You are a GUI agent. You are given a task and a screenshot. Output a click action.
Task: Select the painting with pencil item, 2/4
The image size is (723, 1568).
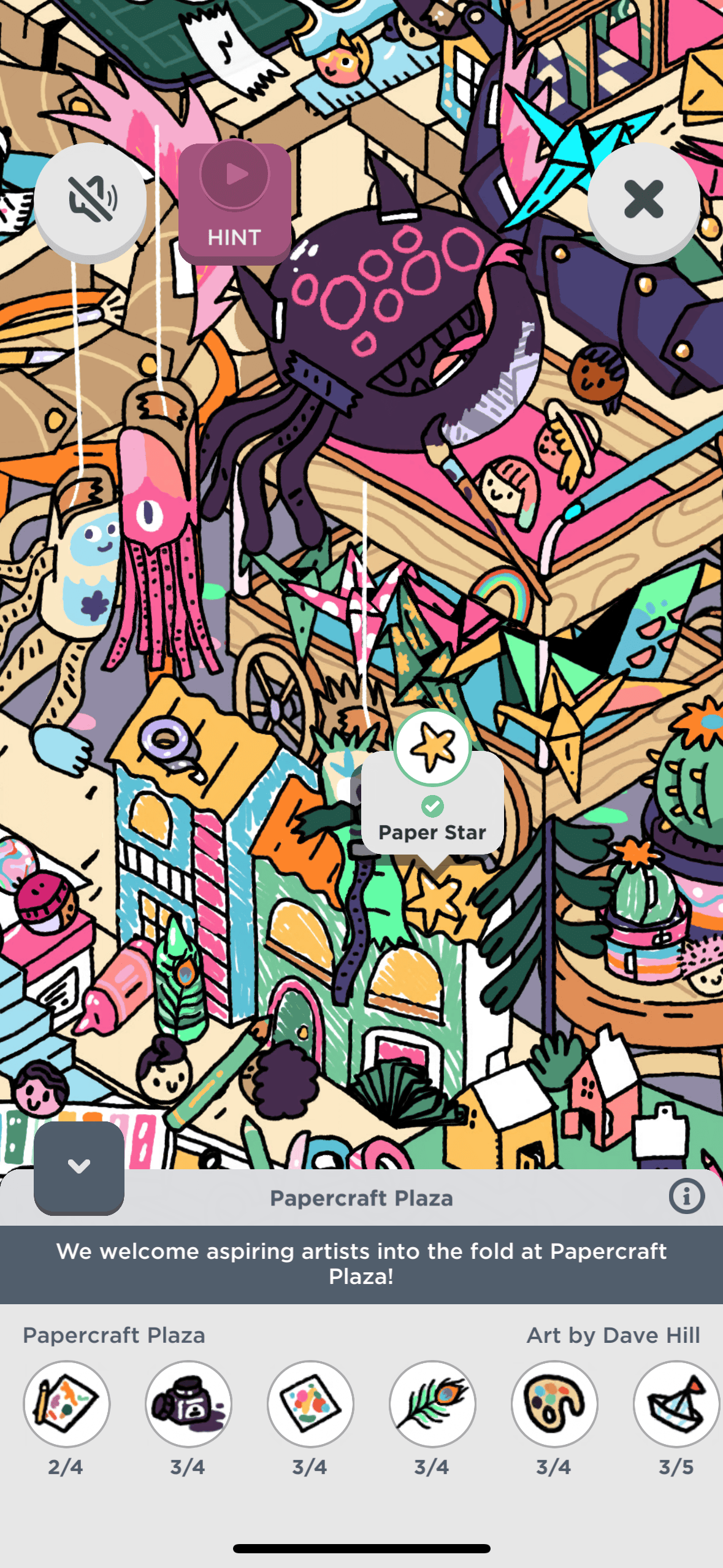click(66, 1403)
